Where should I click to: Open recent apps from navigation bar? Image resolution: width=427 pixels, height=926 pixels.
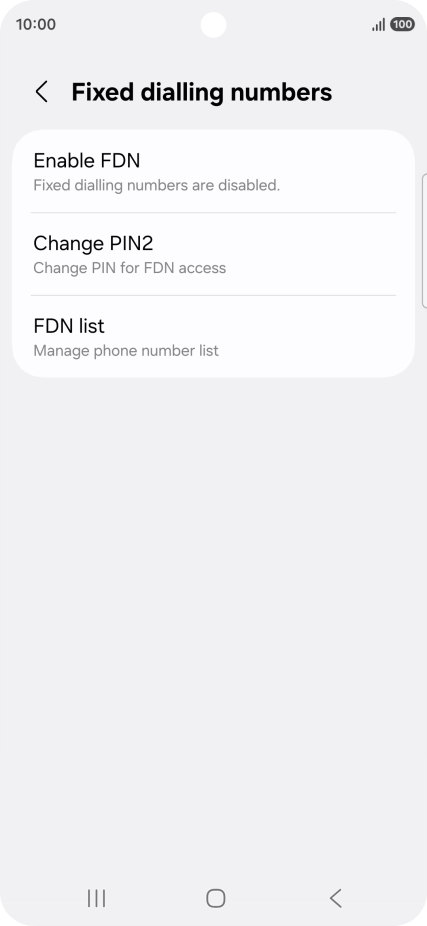[x=96, y=898]
